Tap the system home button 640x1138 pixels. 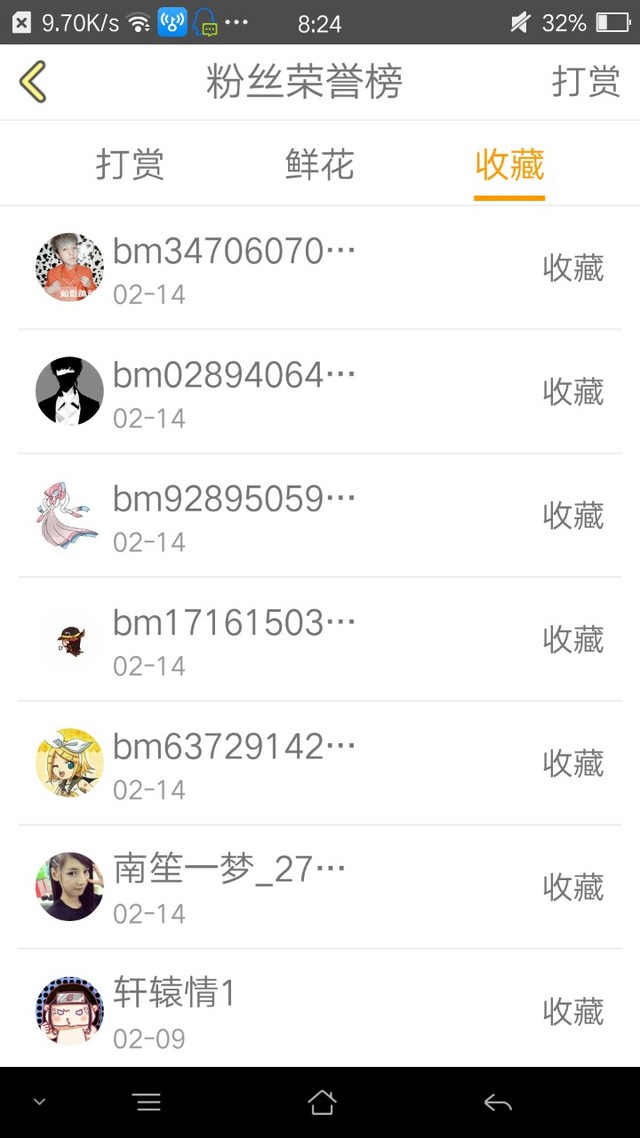click(321, 1102)
